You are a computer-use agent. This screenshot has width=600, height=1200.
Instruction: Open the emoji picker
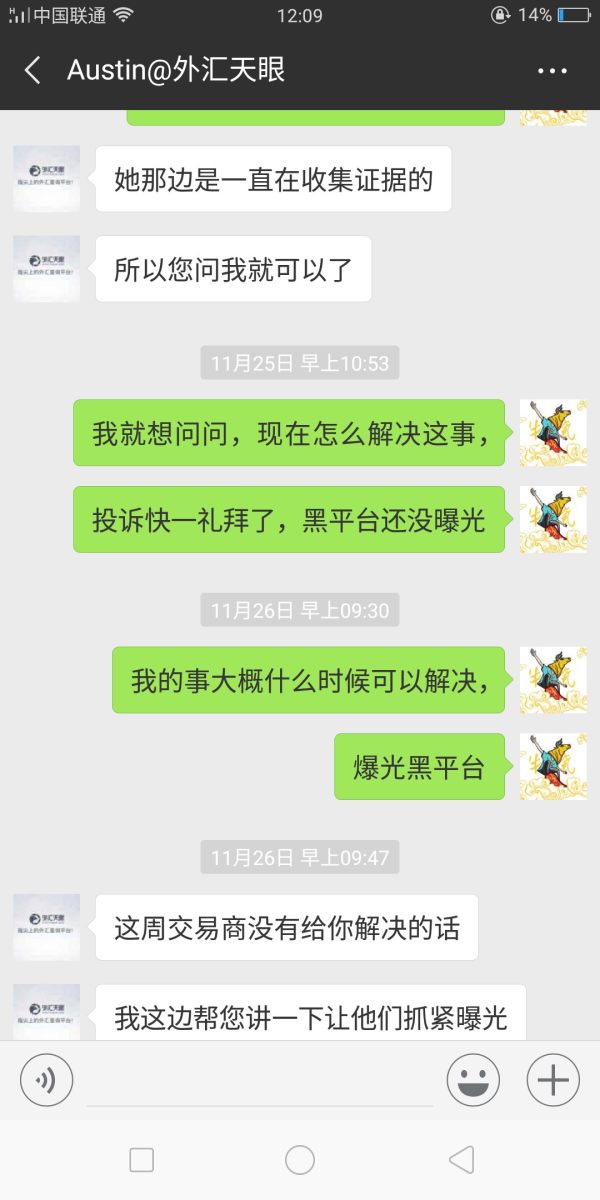click(473, 1080)
